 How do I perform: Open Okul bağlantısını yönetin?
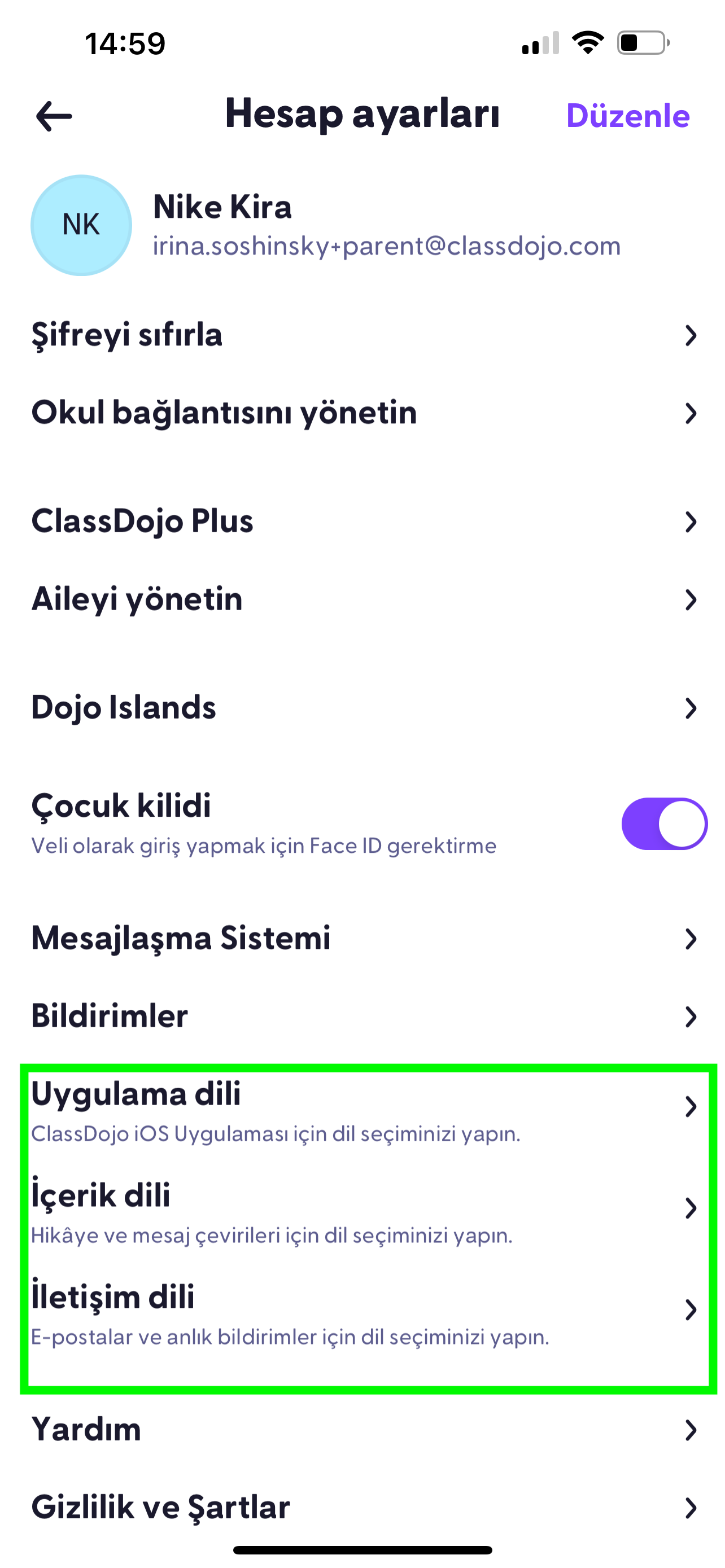pyautogui.click(x=362, y=413)
